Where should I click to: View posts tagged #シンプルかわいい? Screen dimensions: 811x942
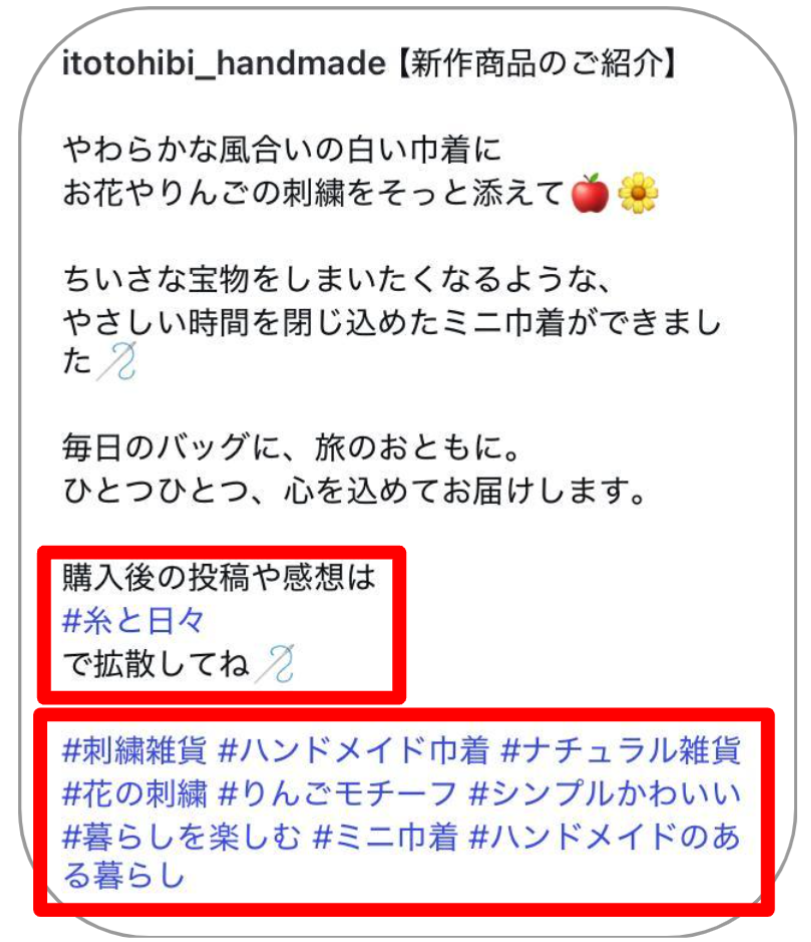(604, 794)
